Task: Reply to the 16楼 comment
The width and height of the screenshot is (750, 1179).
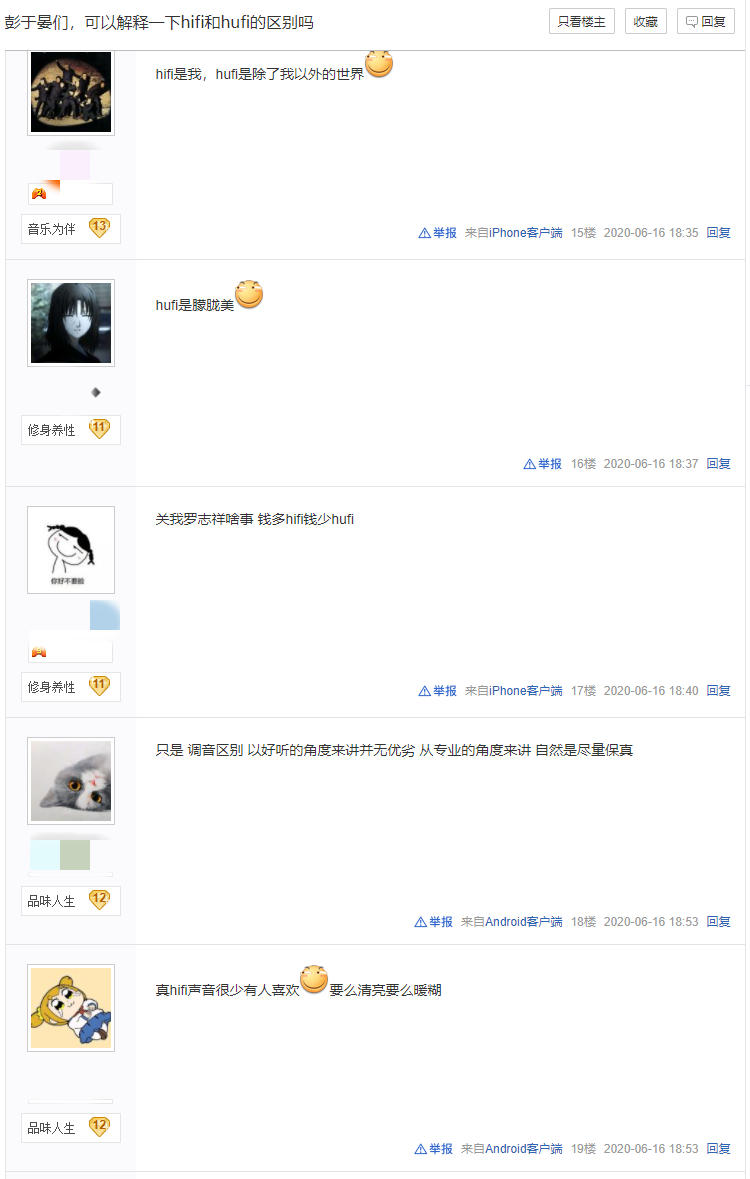Action: pyautogui.click(x=718, y=464)
